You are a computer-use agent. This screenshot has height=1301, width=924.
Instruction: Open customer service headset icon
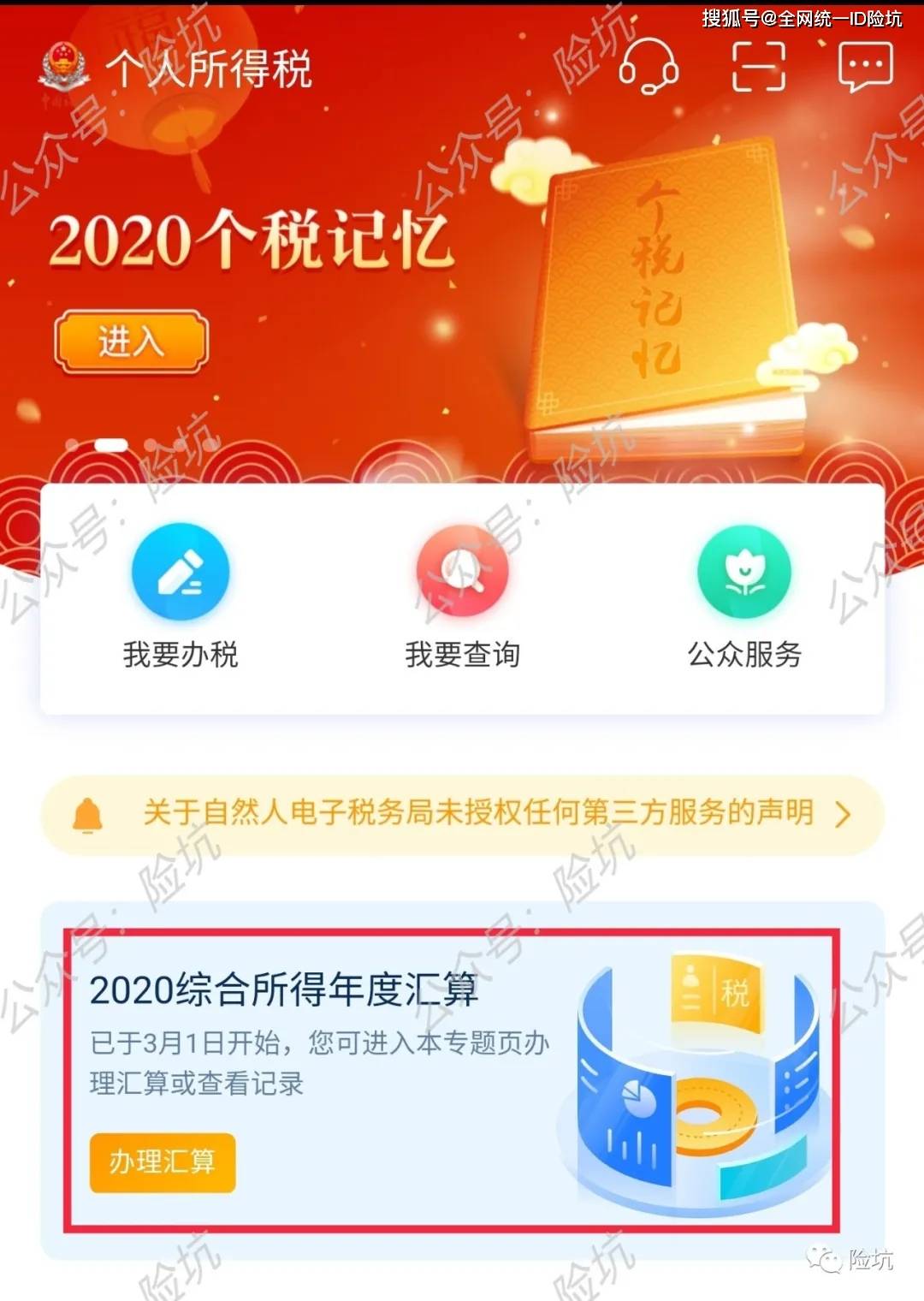(649, 66)
